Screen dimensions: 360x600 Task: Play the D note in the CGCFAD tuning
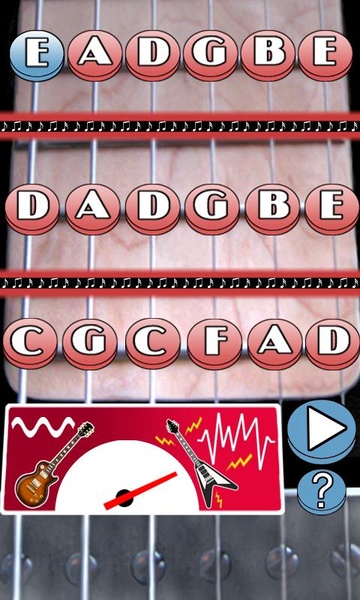click(333, 344)
